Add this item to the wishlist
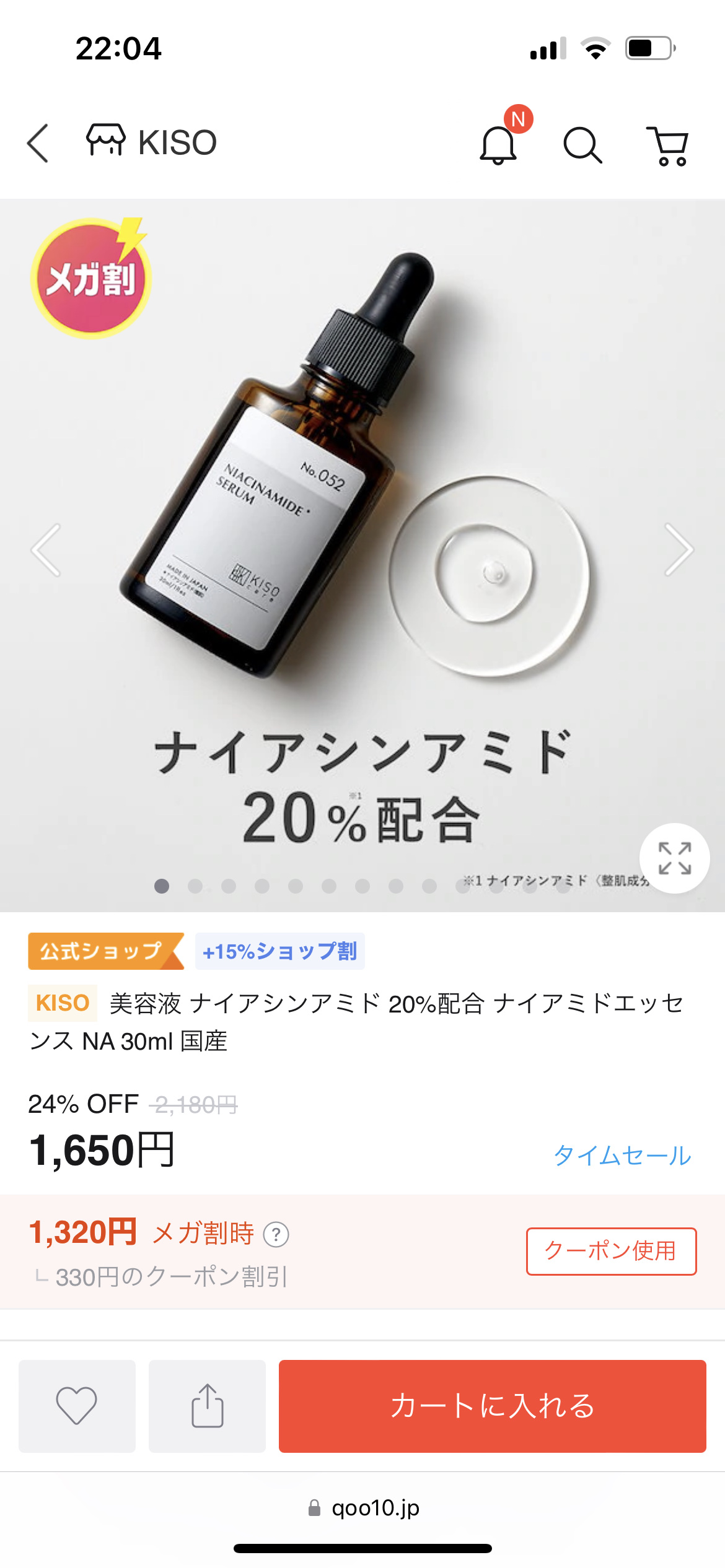This screenshot has height=1568, width=725. click(77, 1406)
